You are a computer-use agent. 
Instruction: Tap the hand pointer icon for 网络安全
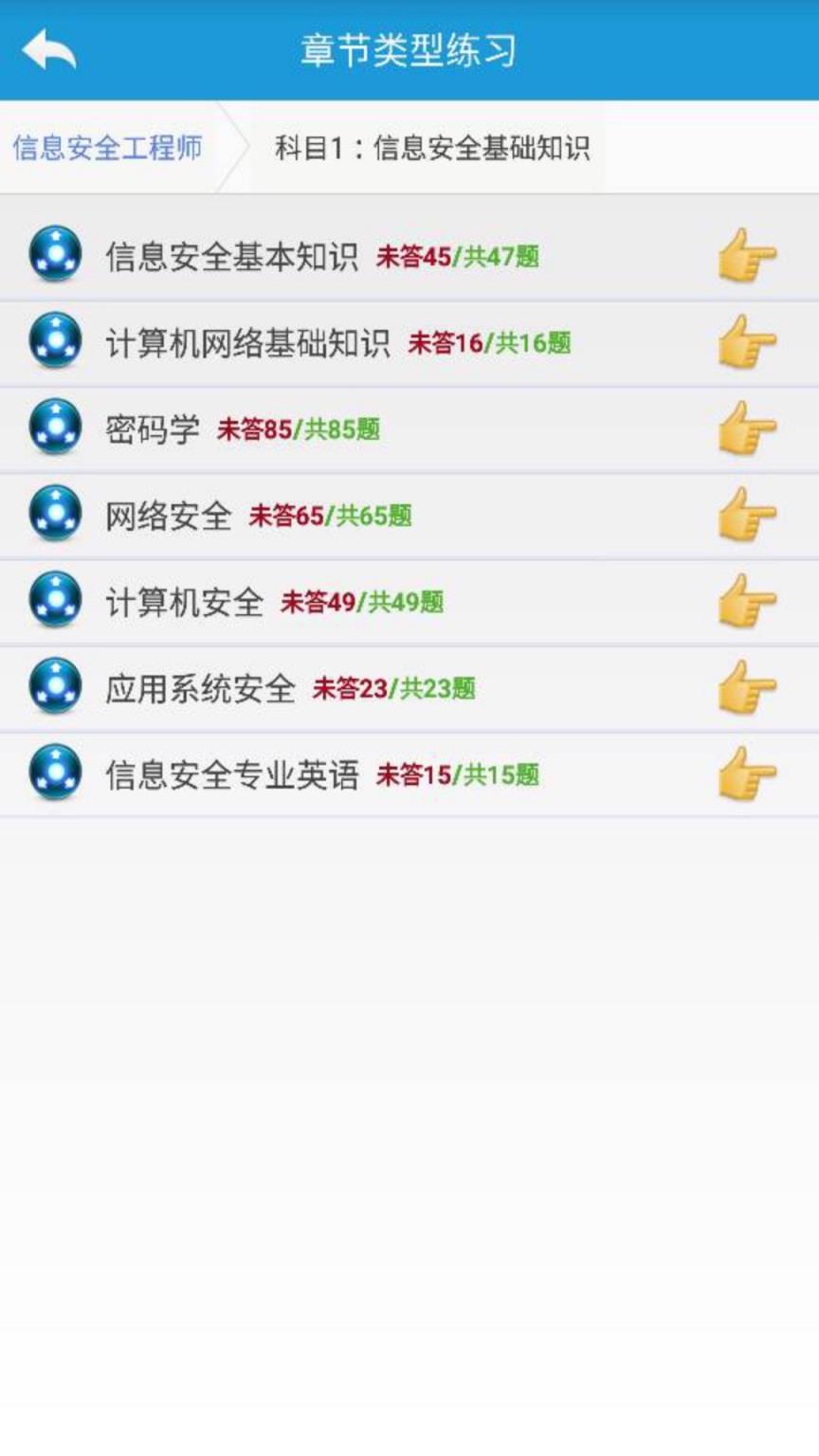coord(748,515)
